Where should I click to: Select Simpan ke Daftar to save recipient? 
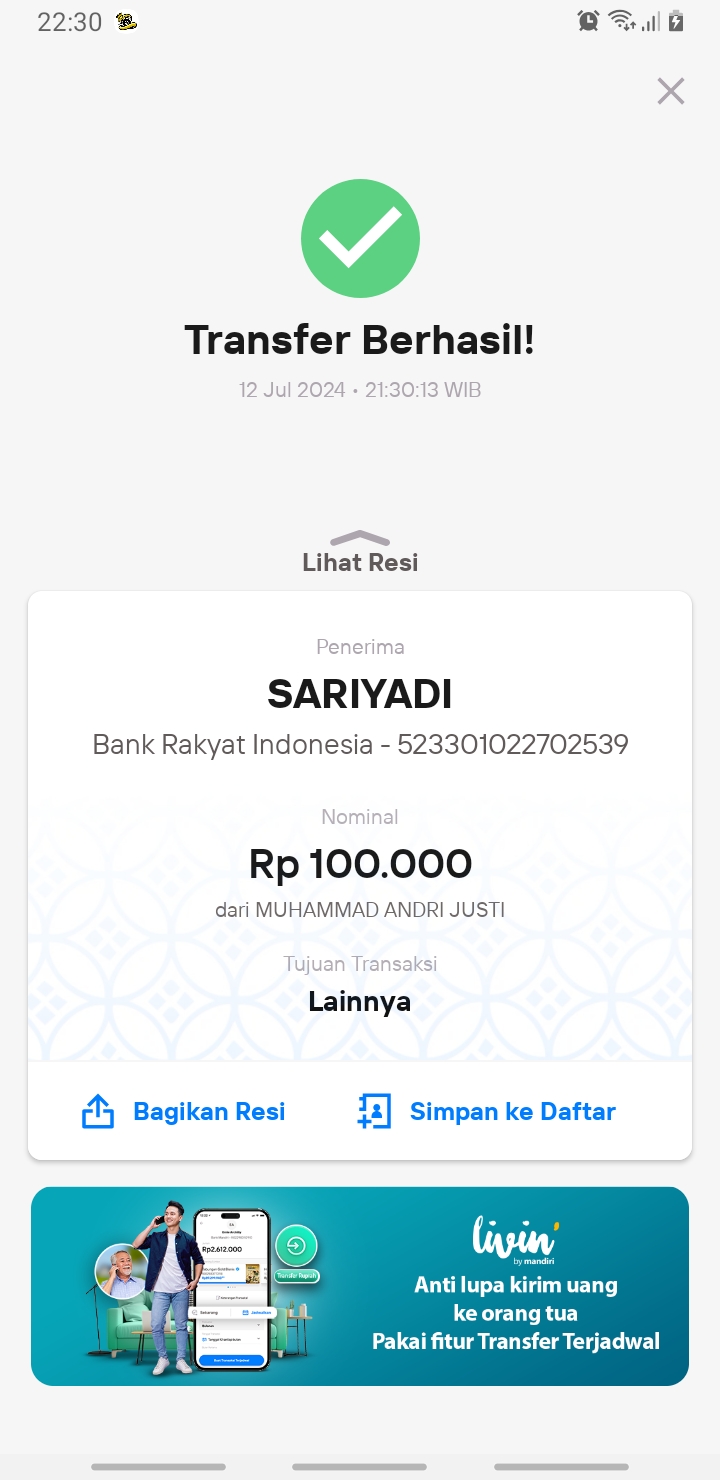coord(486,1111)
